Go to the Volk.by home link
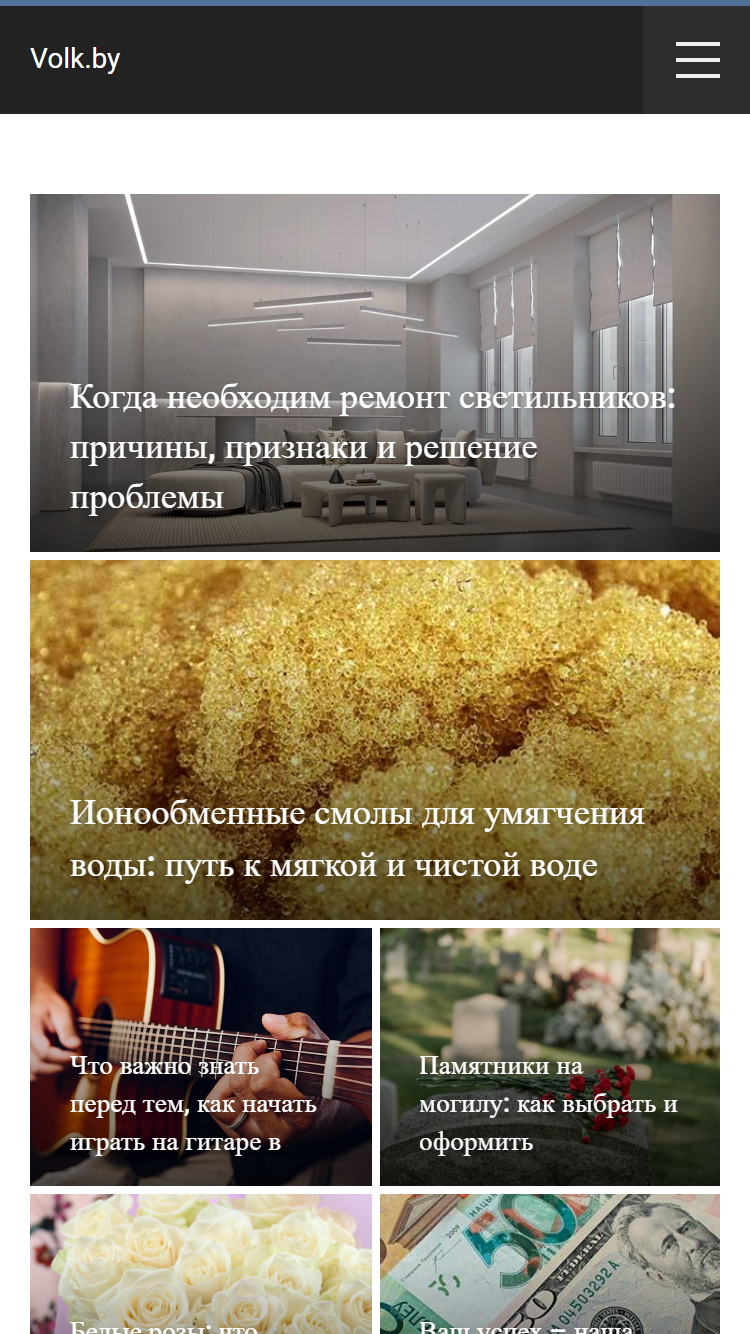The width and height of the screenshot is (750, 1334). coord(75,59)
